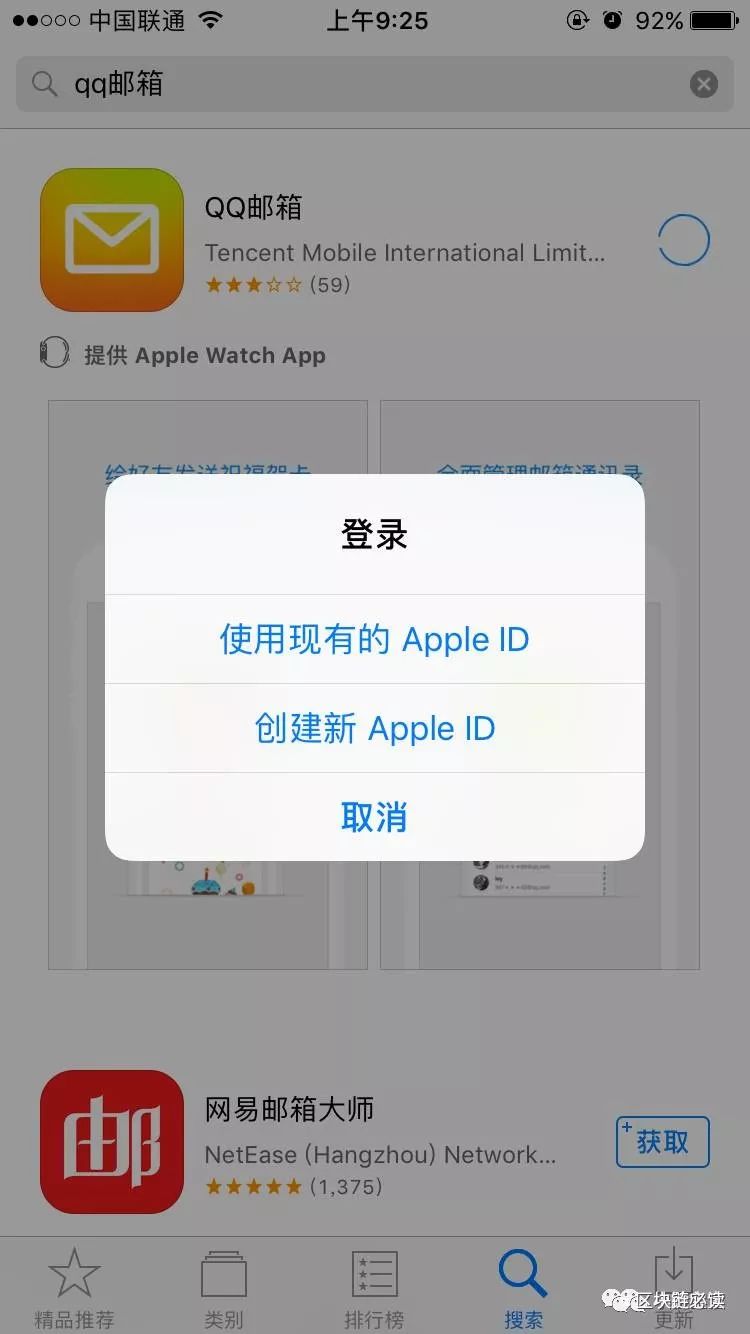Select 使用现有的 Apple ID in the dialog
Screen dimensions: 750x1334
(374, 639)
